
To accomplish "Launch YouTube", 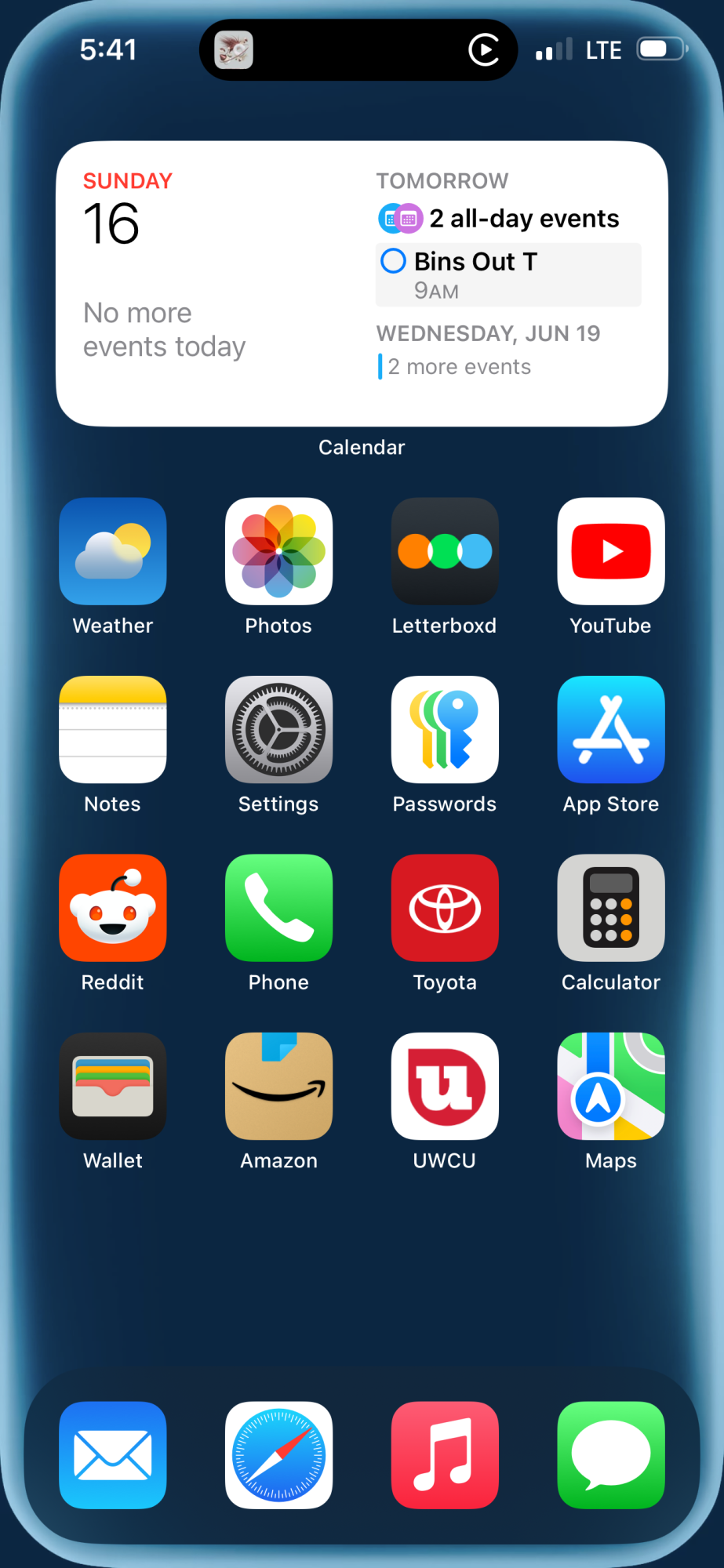I will [611, 551].
